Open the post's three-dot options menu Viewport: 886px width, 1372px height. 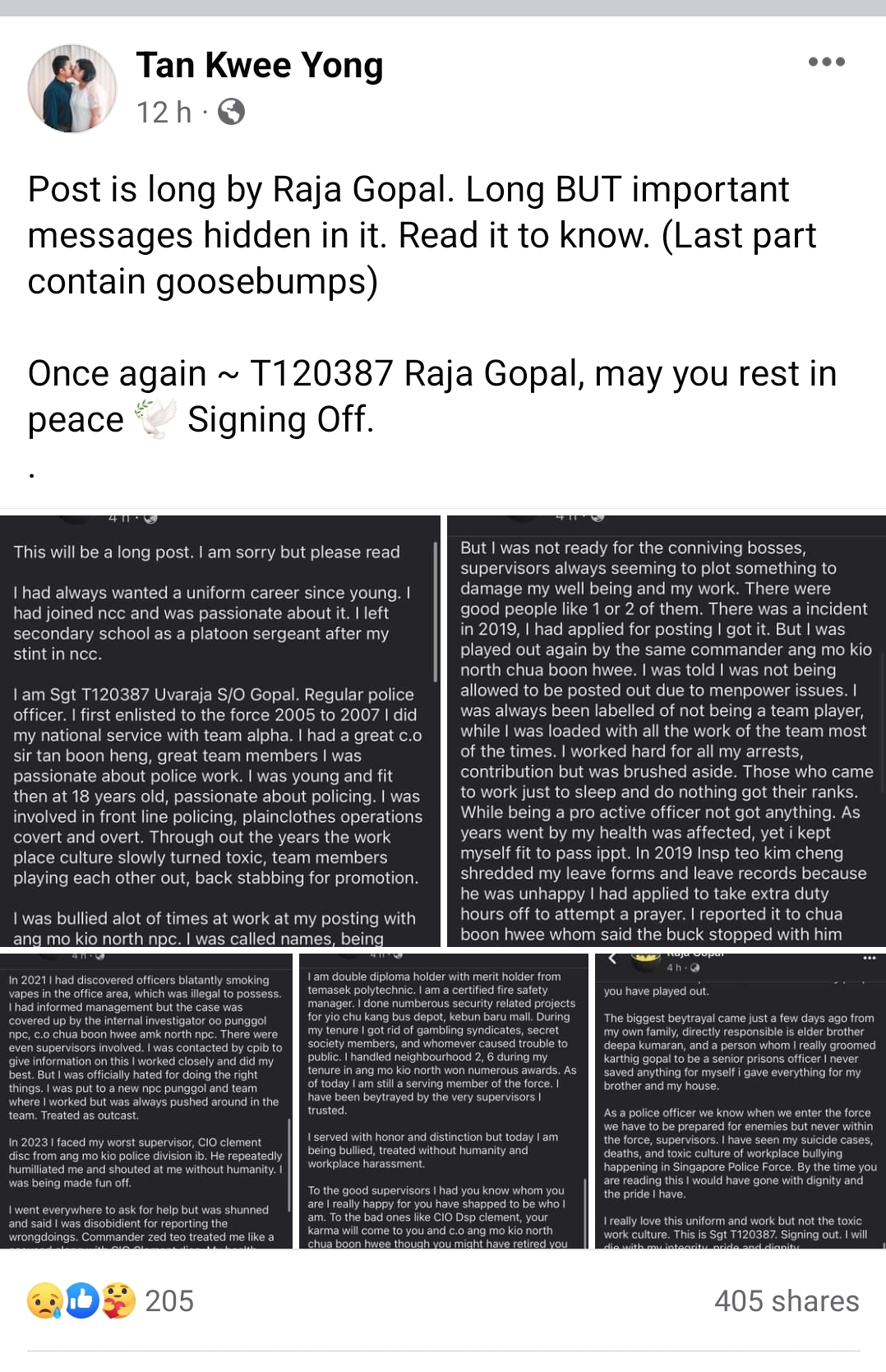tap(826, 62)
